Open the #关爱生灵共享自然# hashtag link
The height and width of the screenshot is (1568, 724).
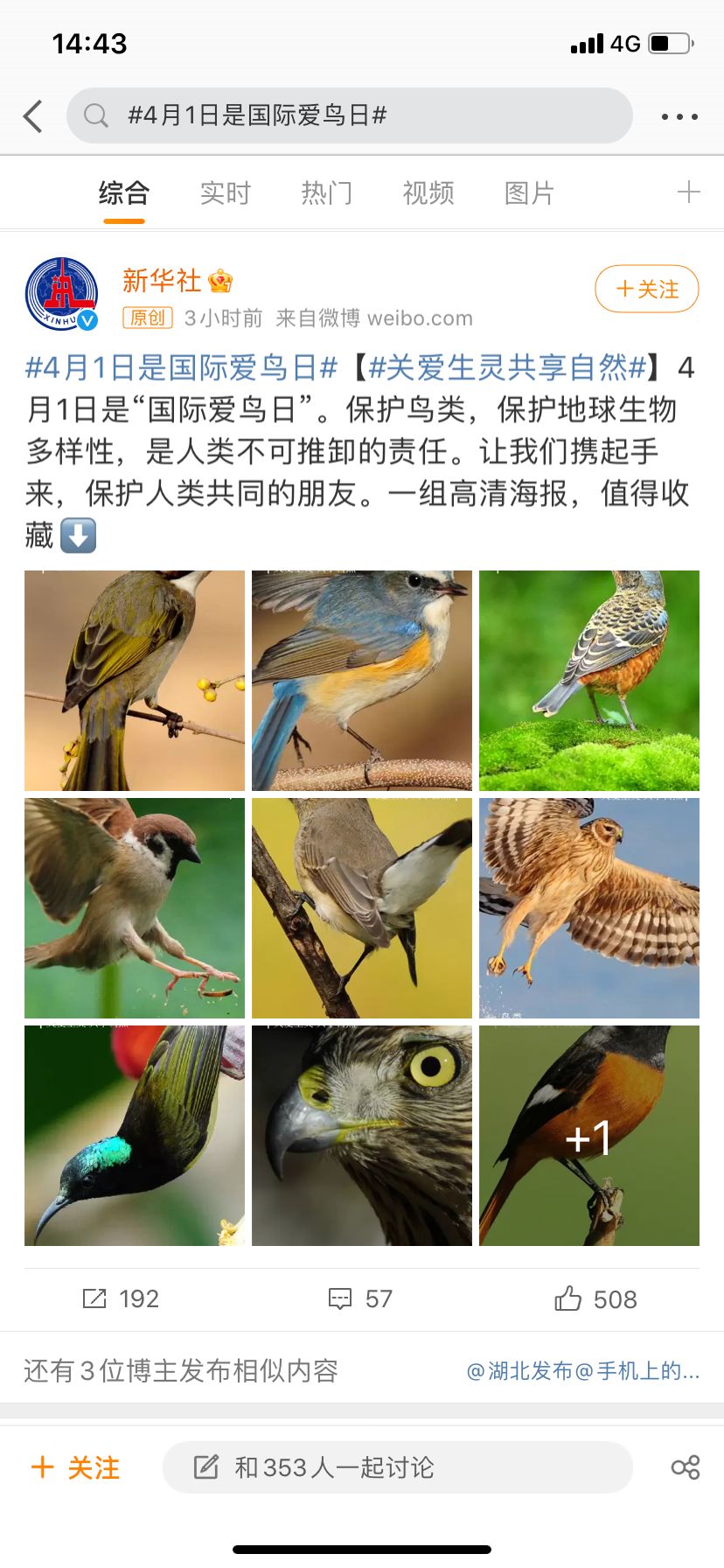tap(507, 367)
